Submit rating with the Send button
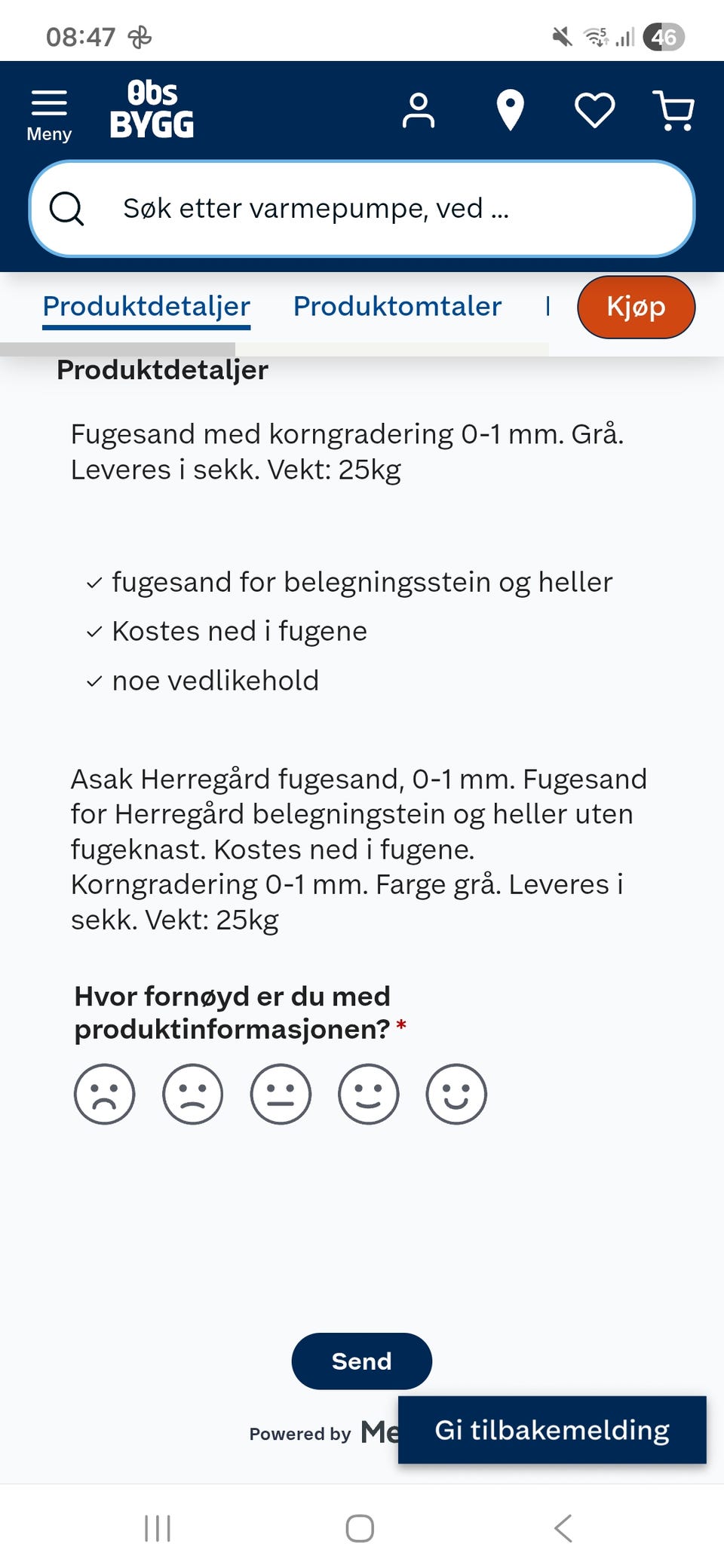This screenshot has height=1568, width=724. 360,1361
